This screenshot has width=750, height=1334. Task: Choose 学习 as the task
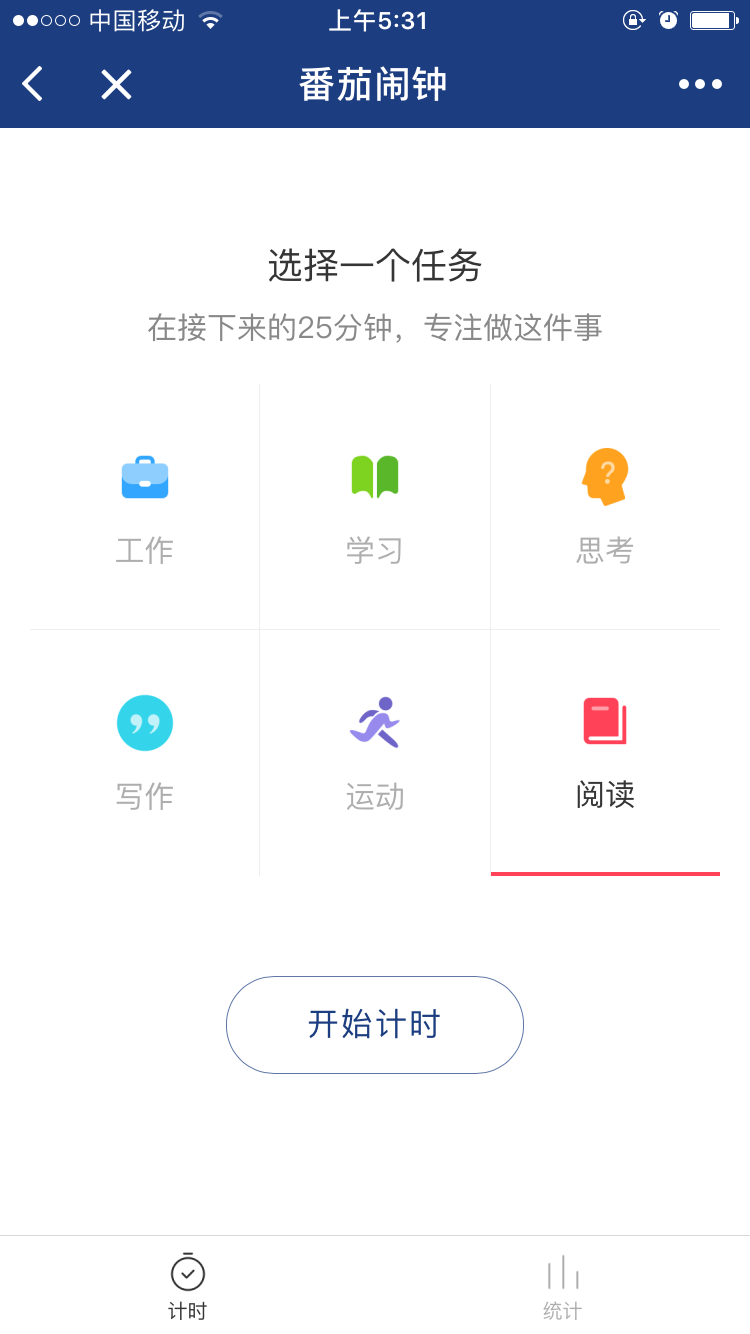[375, 507]
